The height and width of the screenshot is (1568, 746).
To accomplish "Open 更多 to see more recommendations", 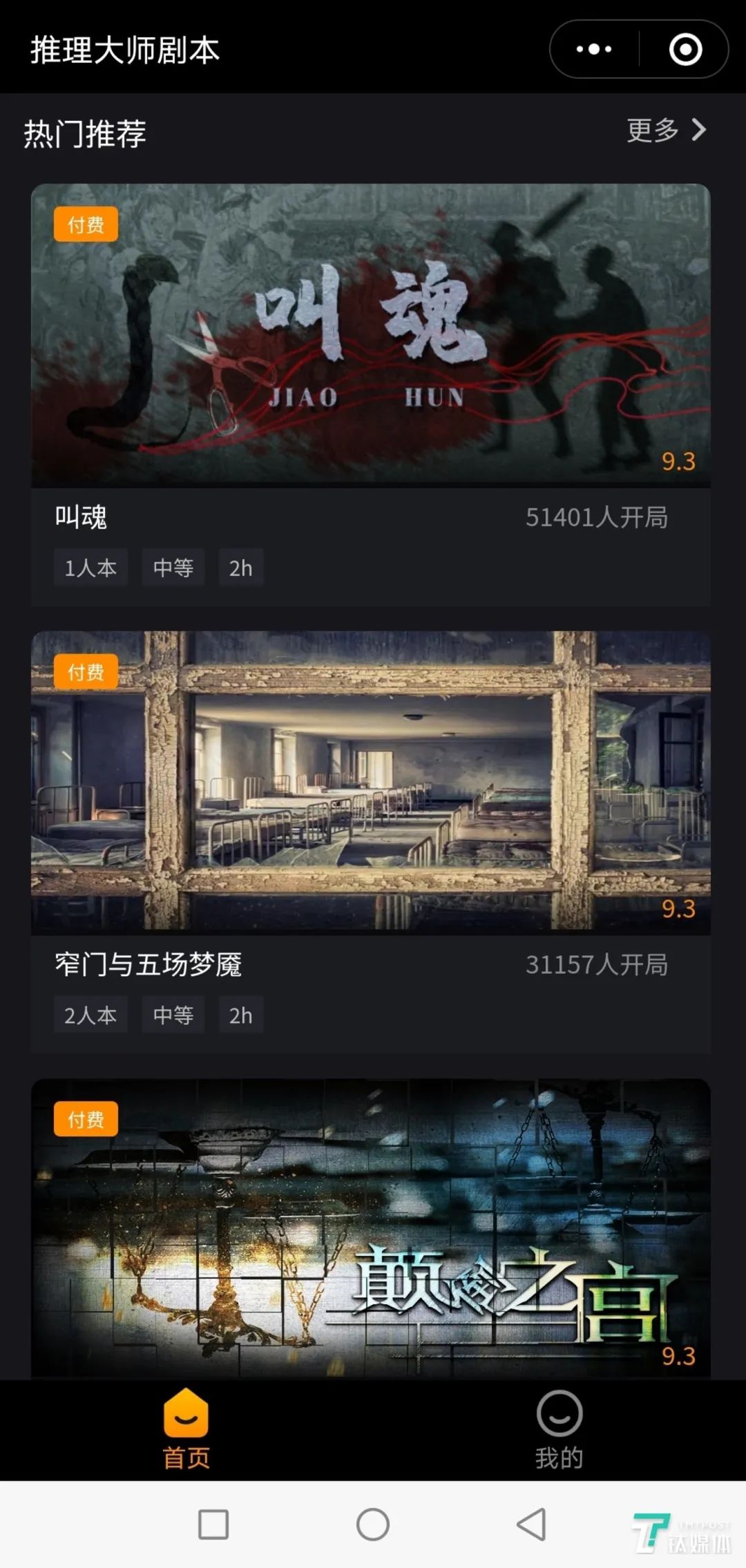I will (x=666, y=130).
